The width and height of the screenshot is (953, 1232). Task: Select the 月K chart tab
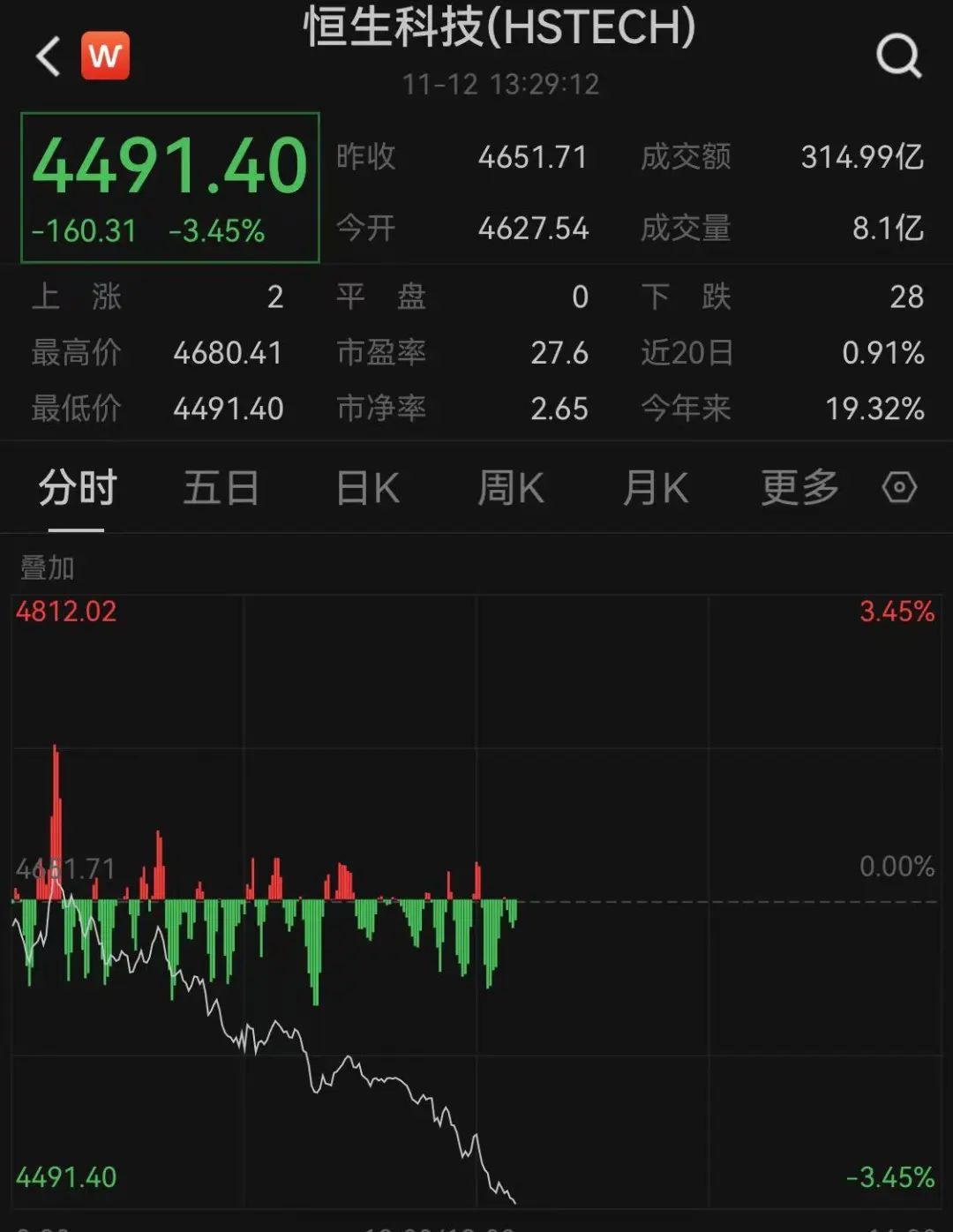point(655,488)
